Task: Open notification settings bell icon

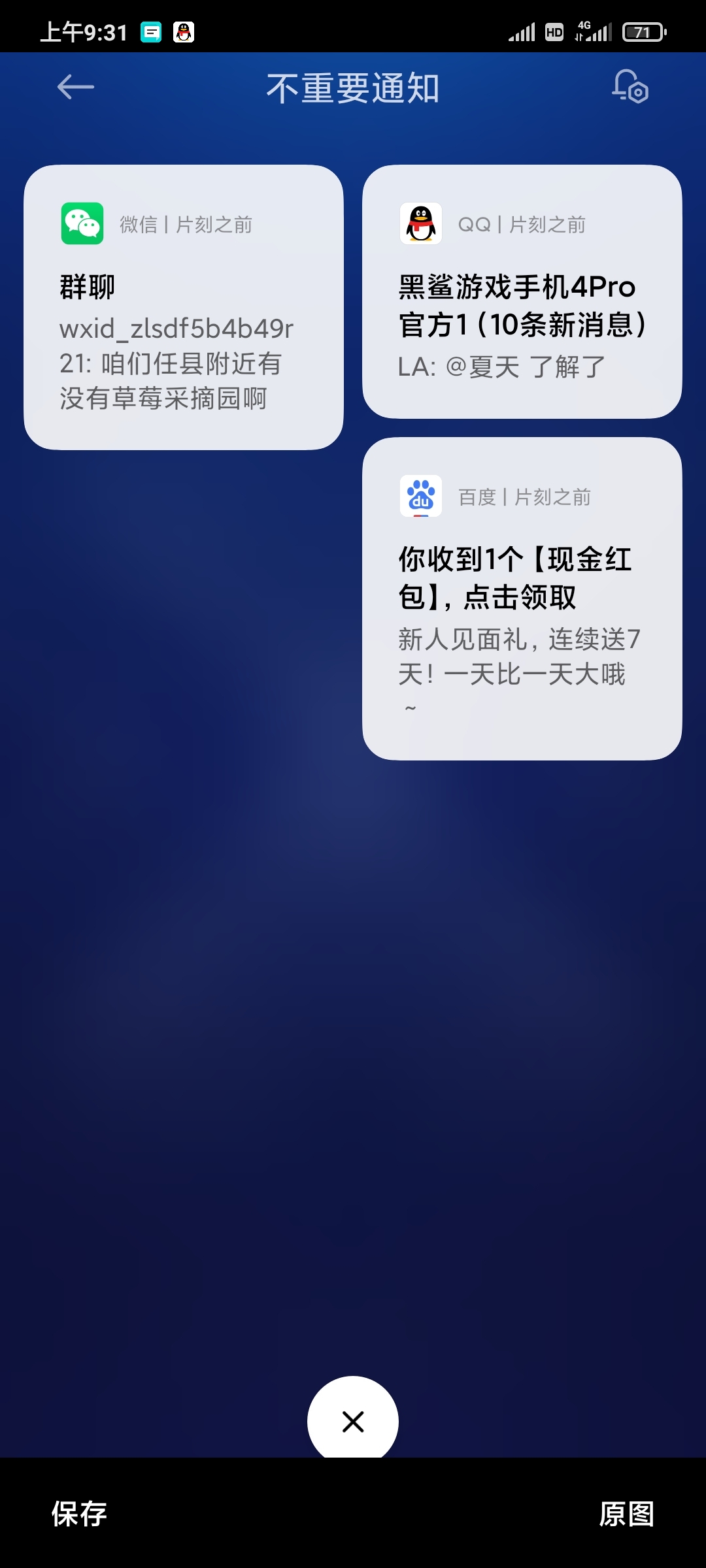Action: tap(630, 86)
